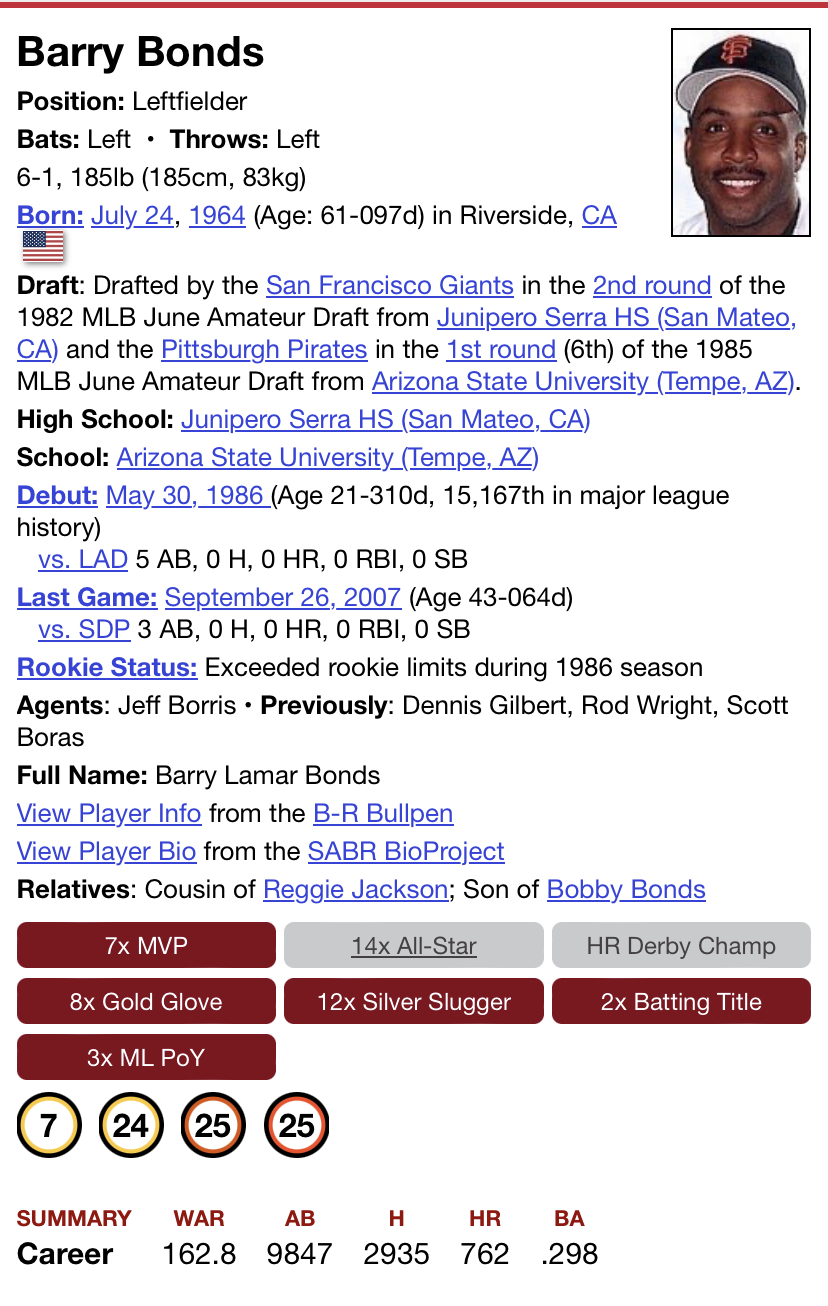Open Junipero Serra HS under High School
828x1306 pixels.
click(385, 420)
